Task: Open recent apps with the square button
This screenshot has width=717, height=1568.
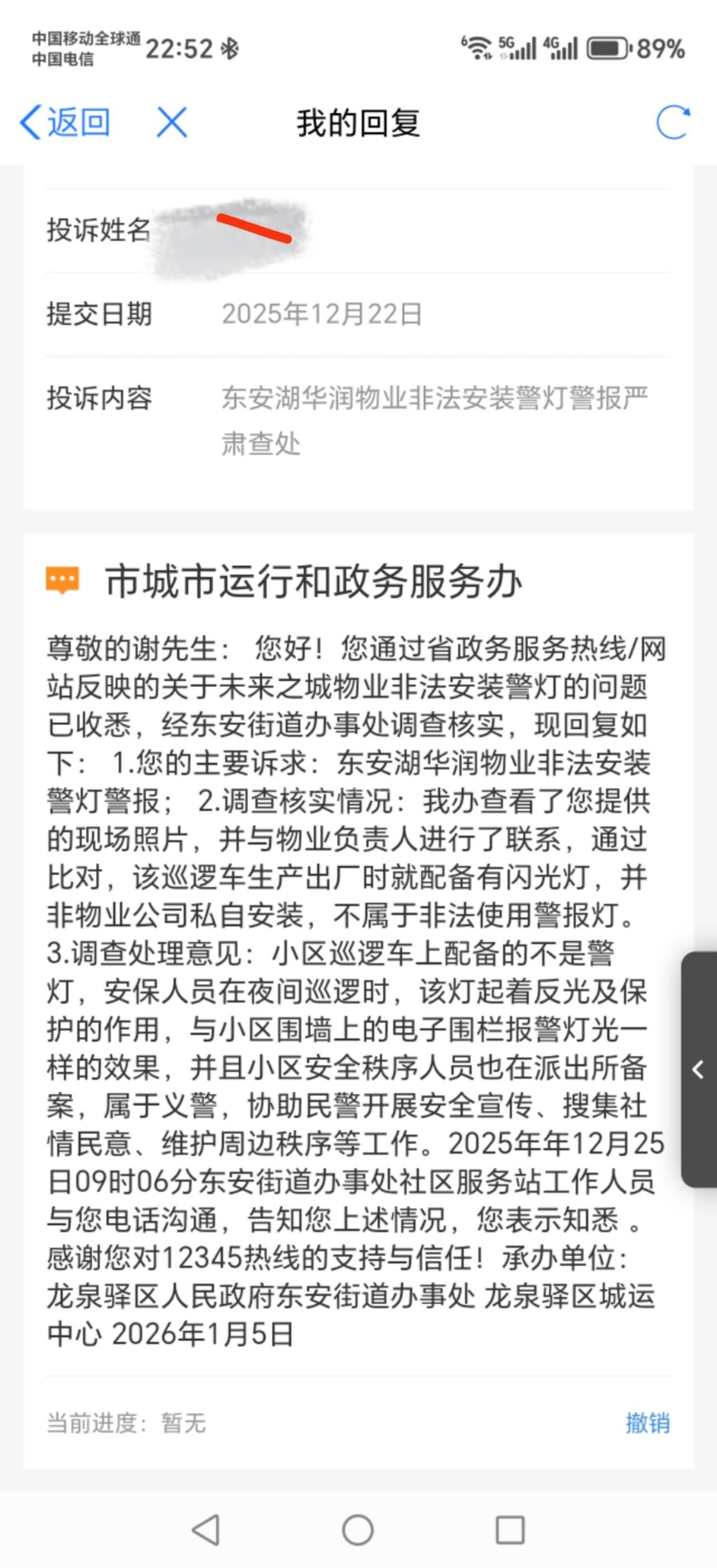Action: pos(510,1529)
